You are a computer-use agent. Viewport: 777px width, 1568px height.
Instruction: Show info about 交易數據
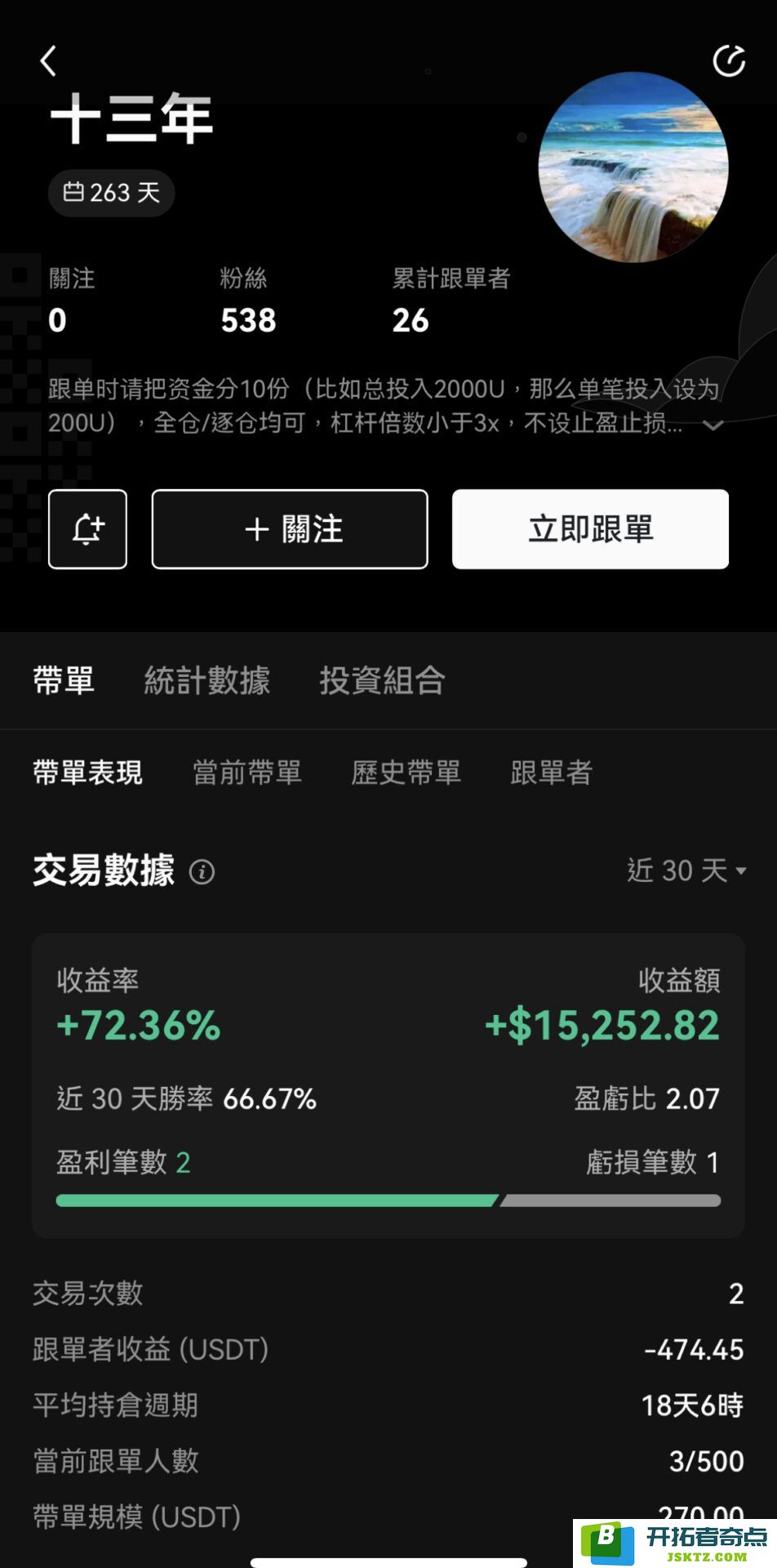202,871
